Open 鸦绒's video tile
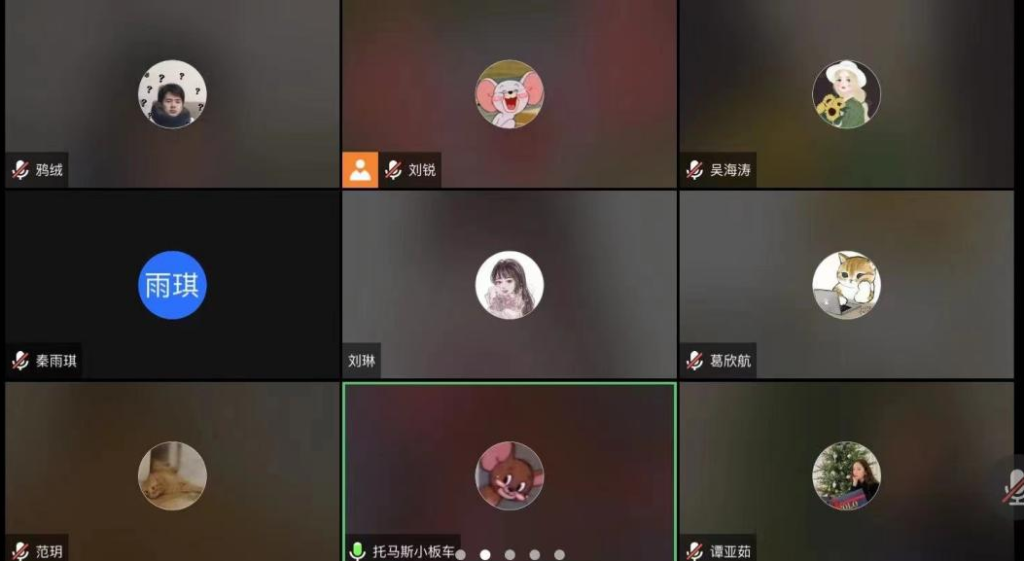1024x561 pixels. click(x=172, y=94)
